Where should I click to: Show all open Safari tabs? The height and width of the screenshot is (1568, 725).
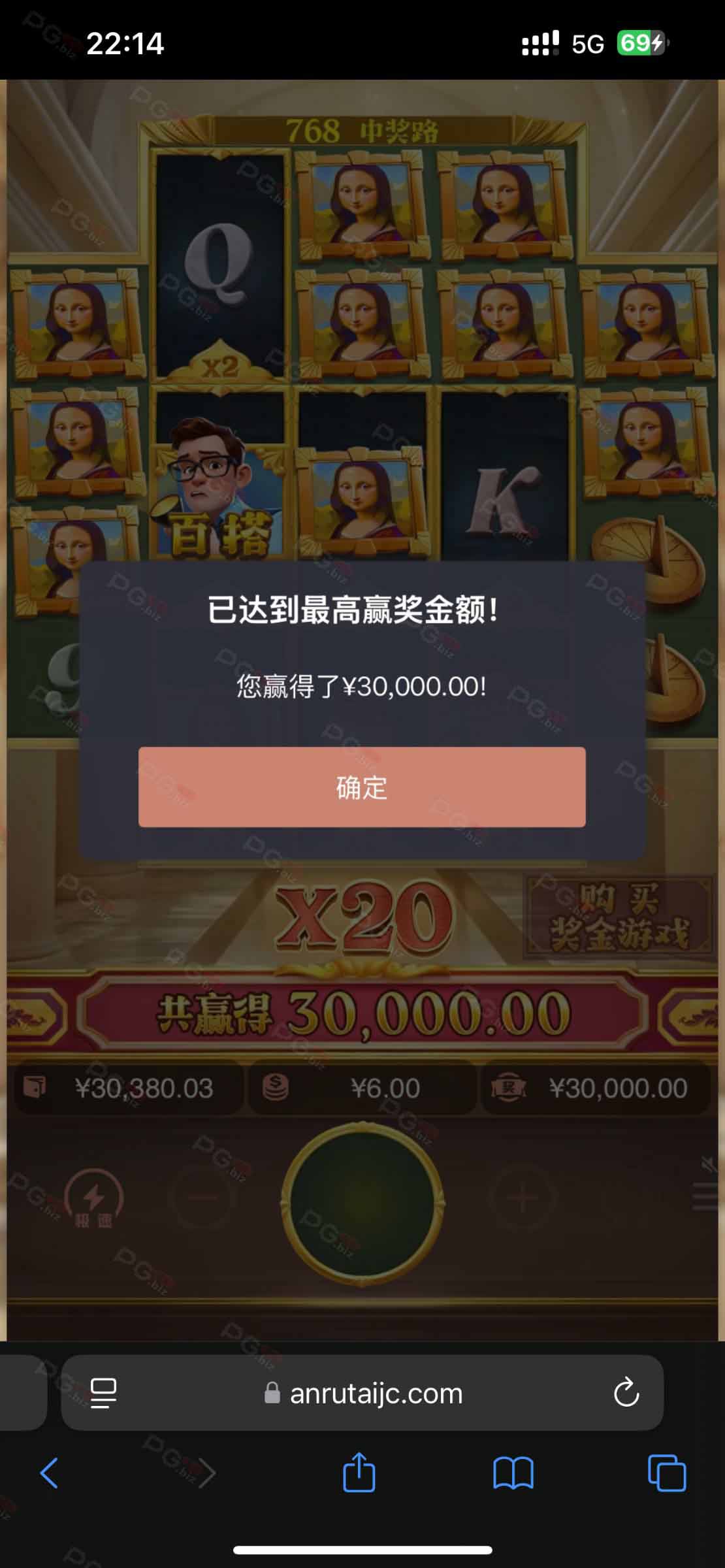tap(667, 1473)
